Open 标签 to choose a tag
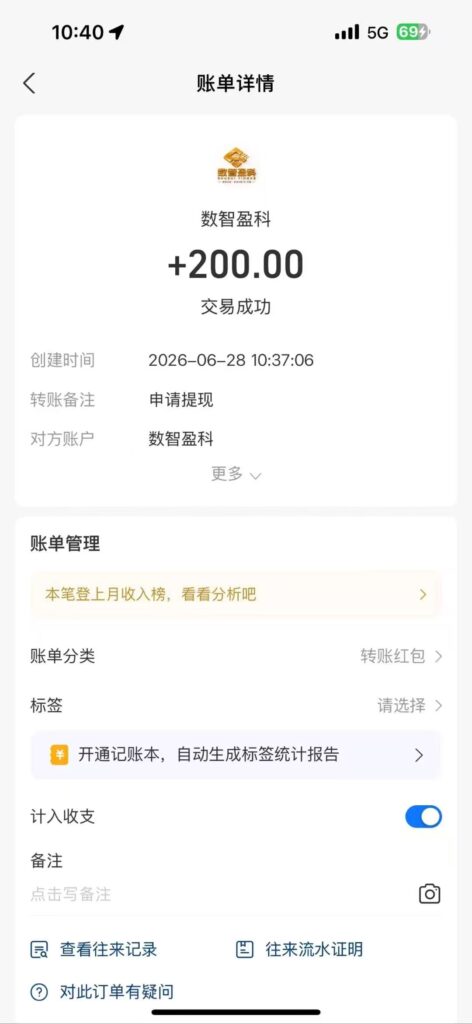The image size is (472, 1024). (236, 705)
